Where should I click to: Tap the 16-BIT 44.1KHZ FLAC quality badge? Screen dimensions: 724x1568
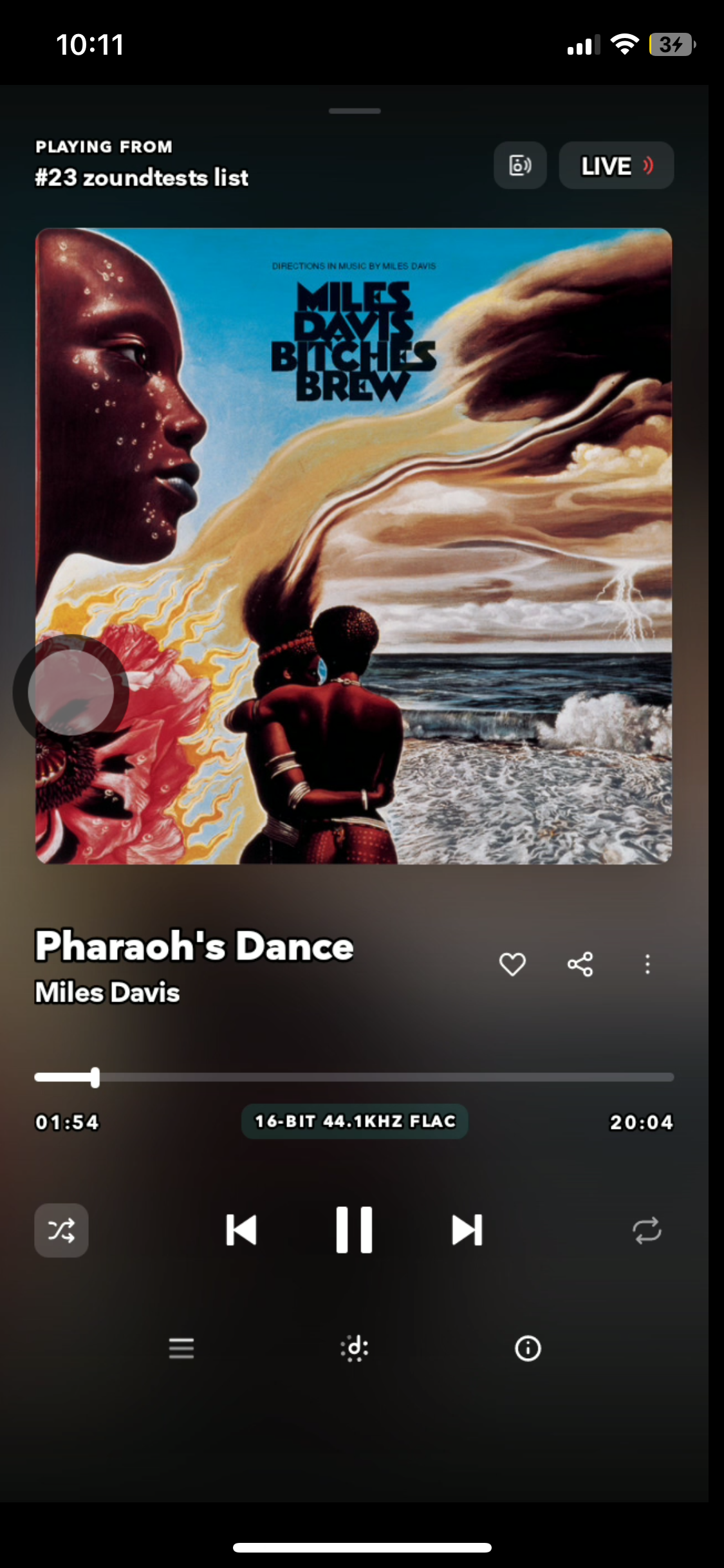point(355,1121)
